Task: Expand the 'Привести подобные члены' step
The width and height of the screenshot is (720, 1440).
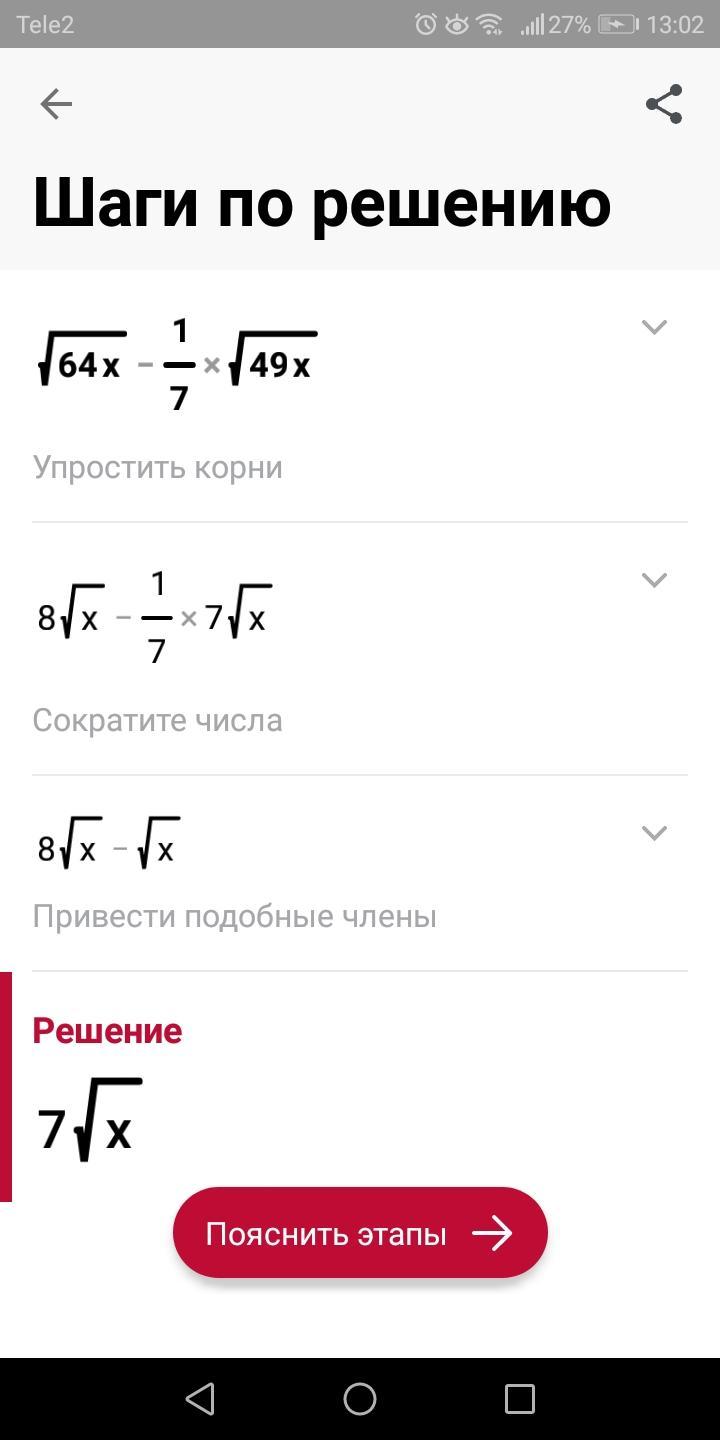Action: pos(654,833)
